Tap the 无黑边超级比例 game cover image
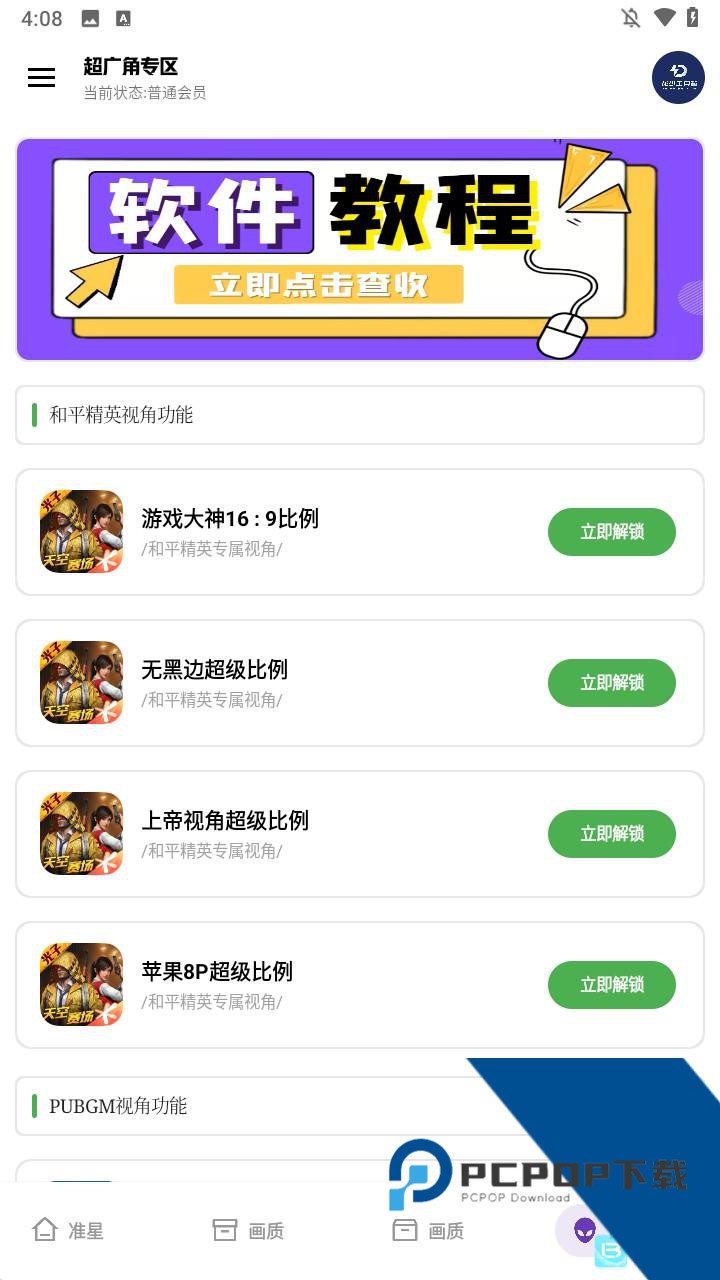Image resolution: width=720 pixels, height=1280 pixels. point(81,683)
